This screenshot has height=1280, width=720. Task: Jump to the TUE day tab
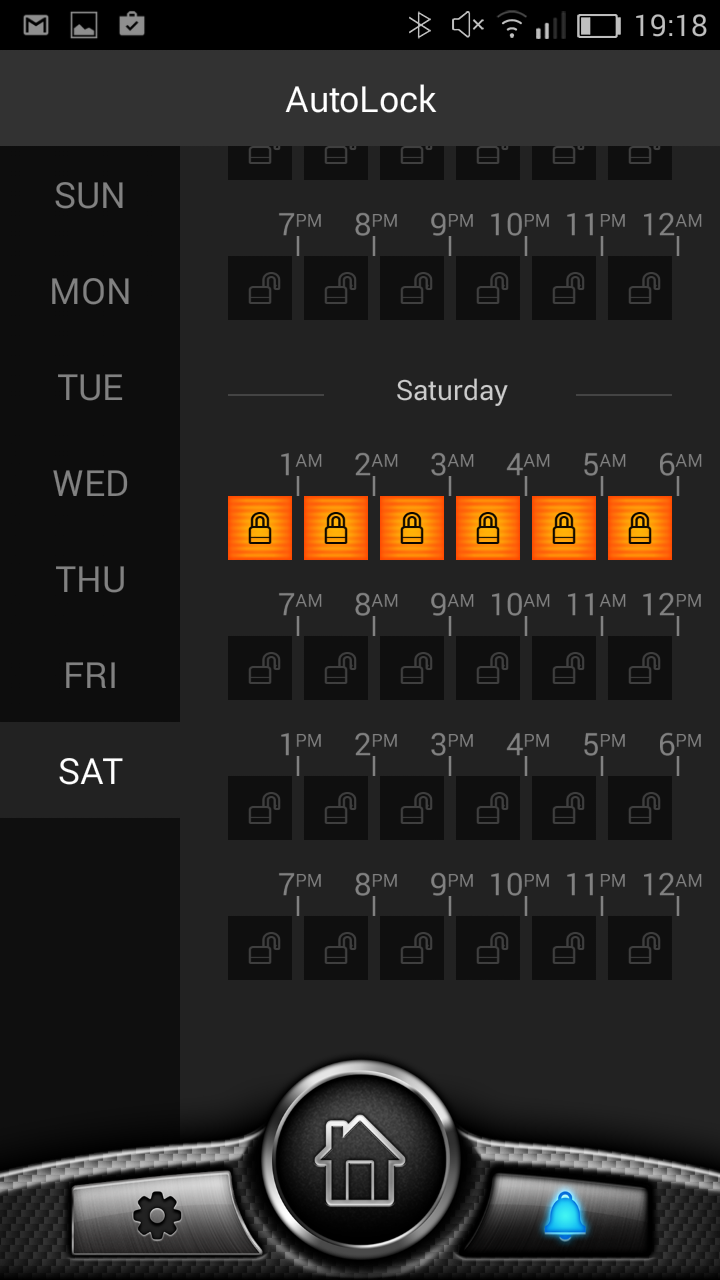(90, 388)
